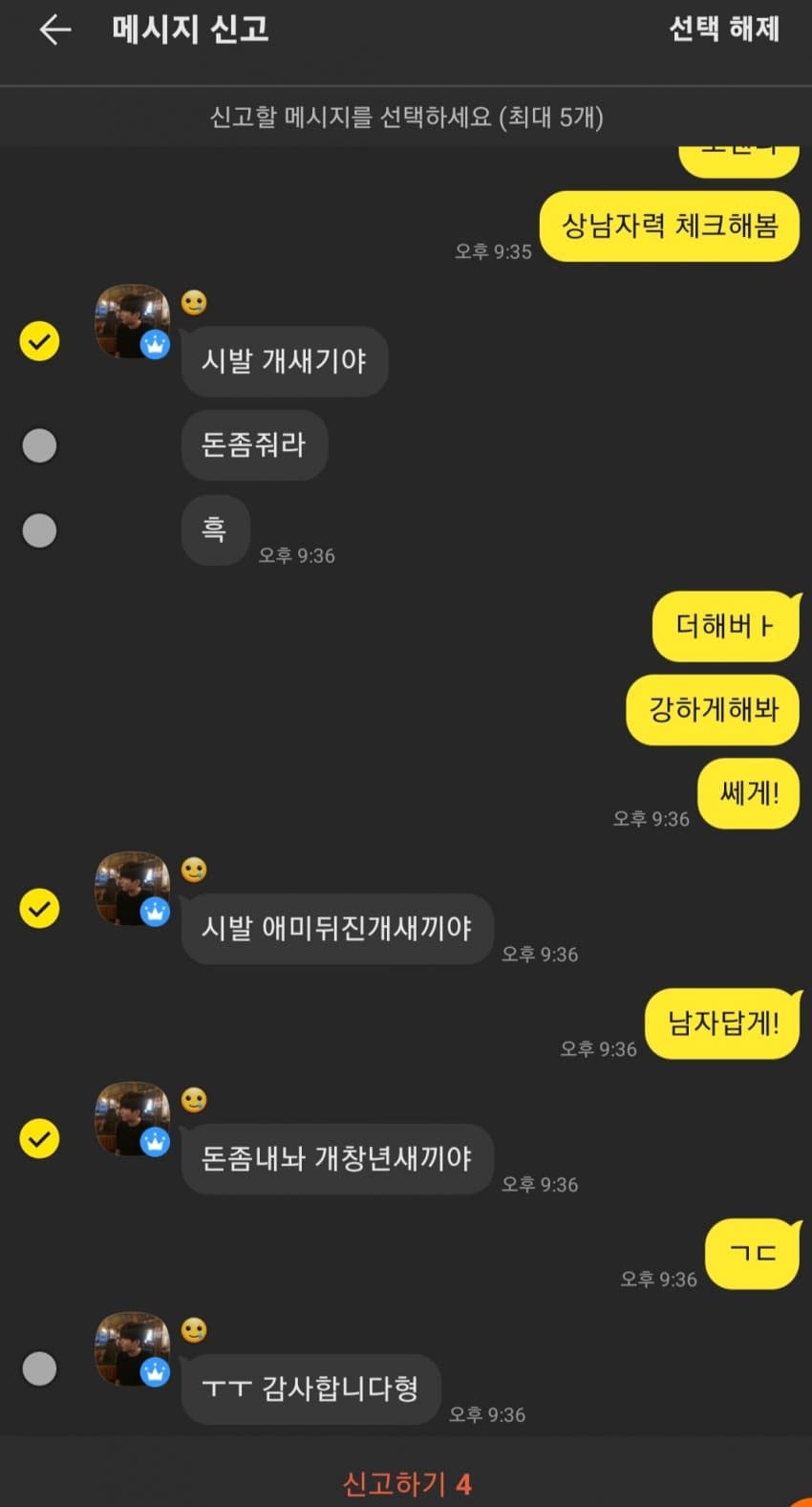Submit report with 신고하기 4
The height and width of the screenshot is (1507, 812).
pos(406,1483)
